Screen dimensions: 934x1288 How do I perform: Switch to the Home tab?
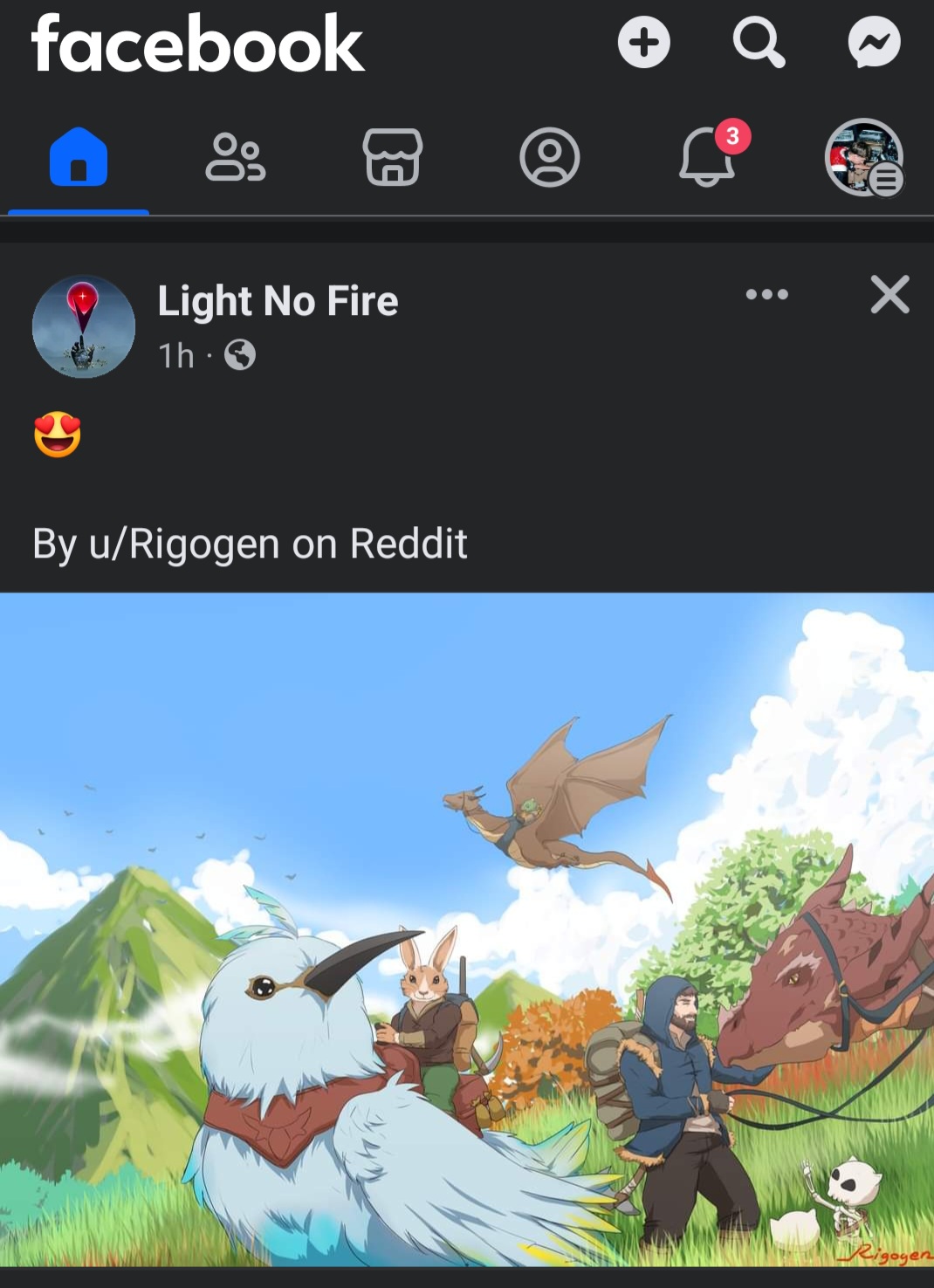pyautogui.click(x=79, y=157)
